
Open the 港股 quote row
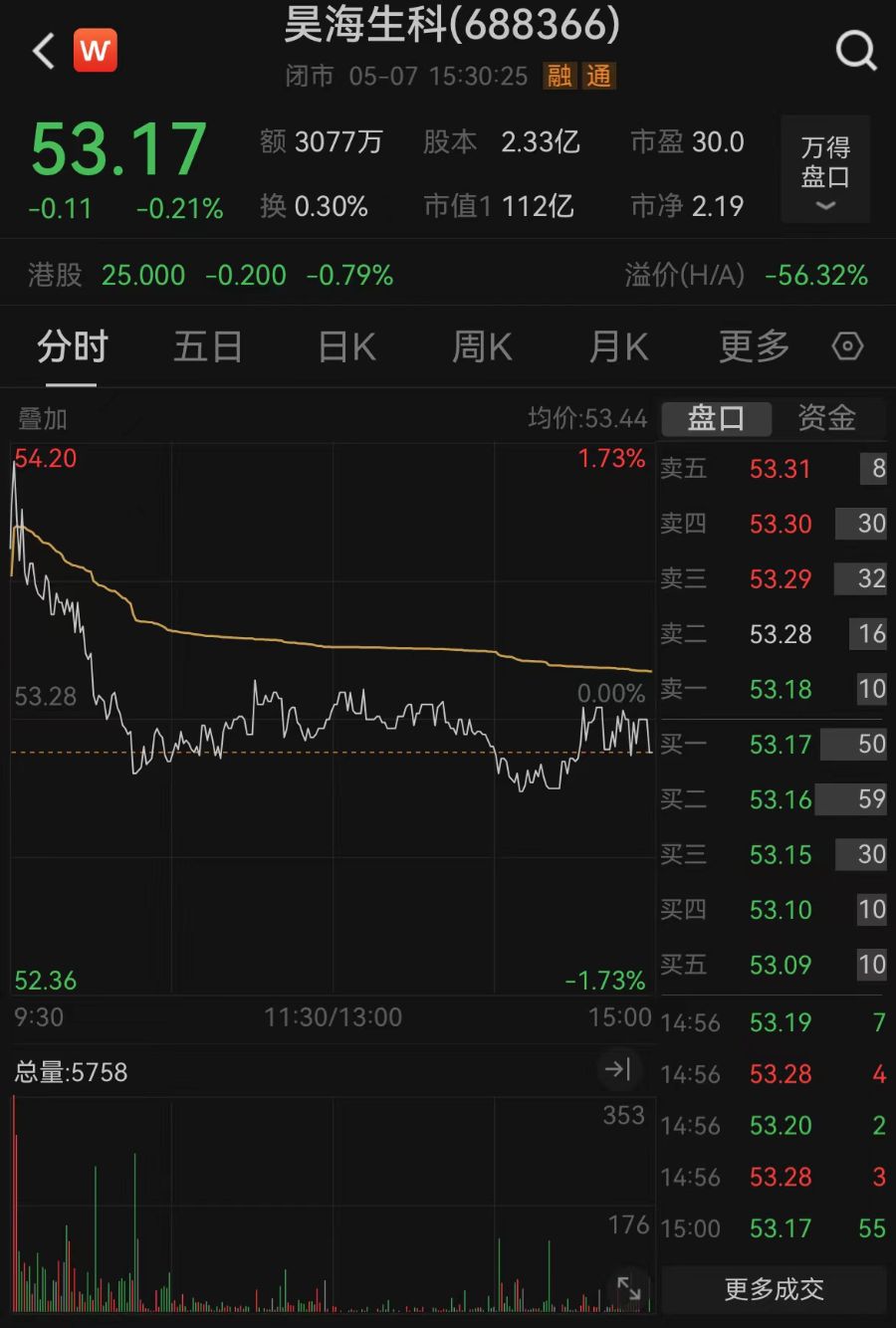coord(209,275)
